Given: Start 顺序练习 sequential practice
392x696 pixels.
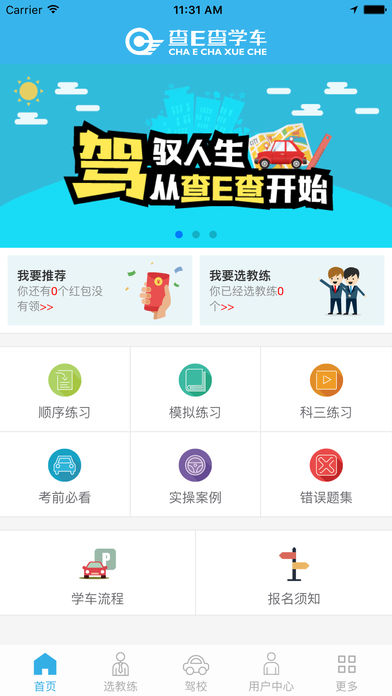Looking at the screenshot, I should (x=65, y=389).
